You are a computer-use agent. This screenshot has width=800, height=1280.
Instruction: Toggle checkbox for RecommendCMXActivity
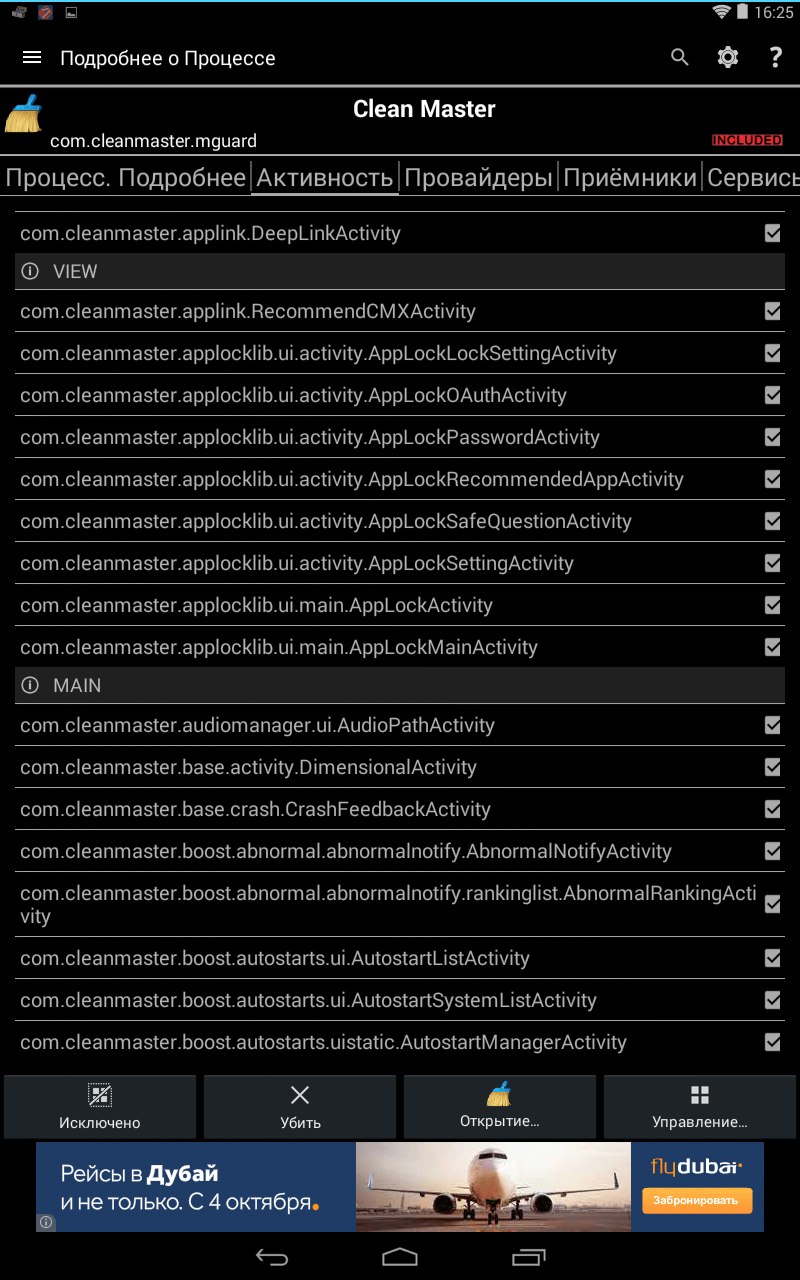[x=772, y=311]
